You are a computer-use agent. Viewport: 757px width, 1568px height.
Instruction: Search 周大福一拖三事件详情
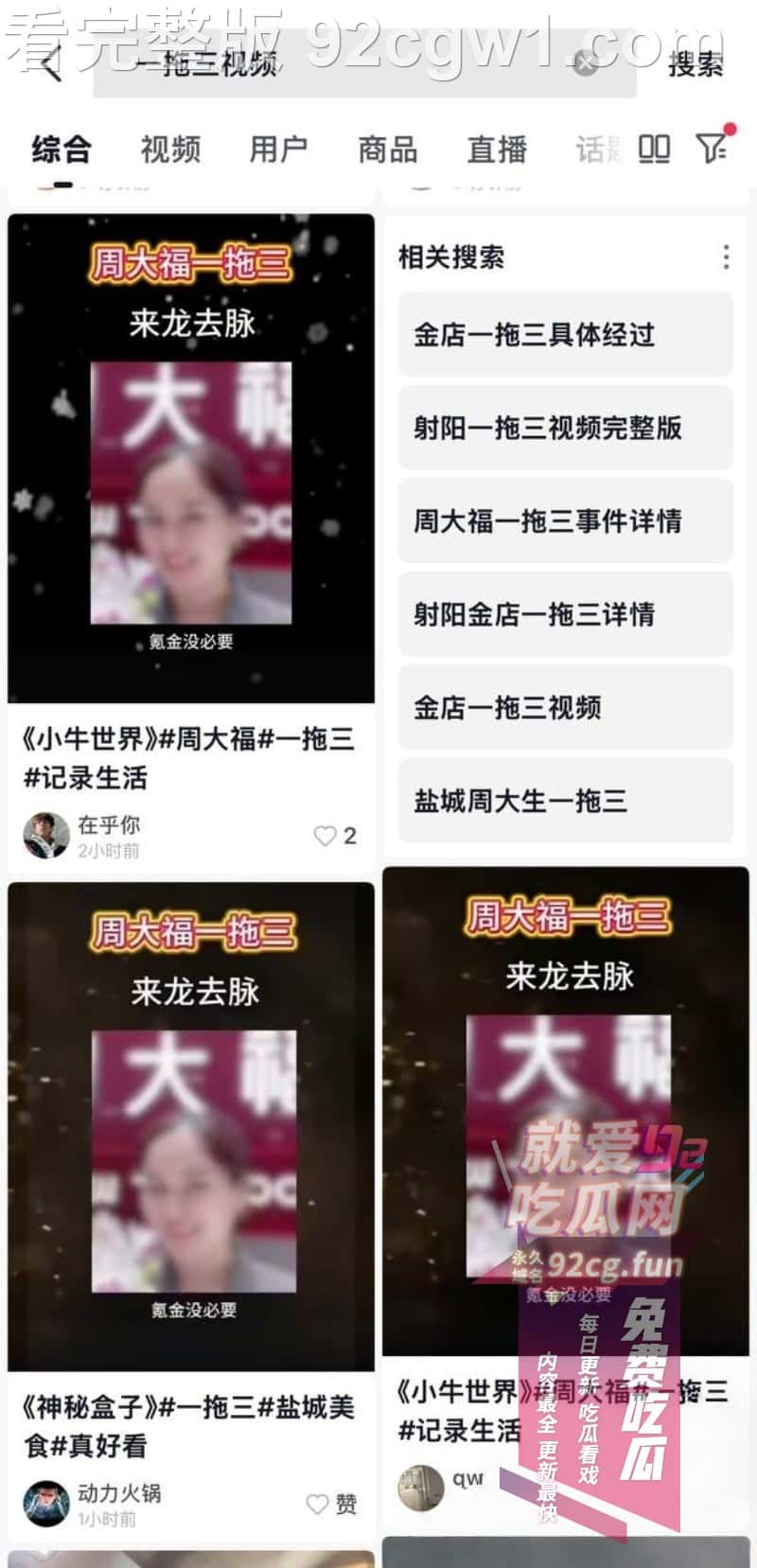pyautogui.click(x=565, y=520)
